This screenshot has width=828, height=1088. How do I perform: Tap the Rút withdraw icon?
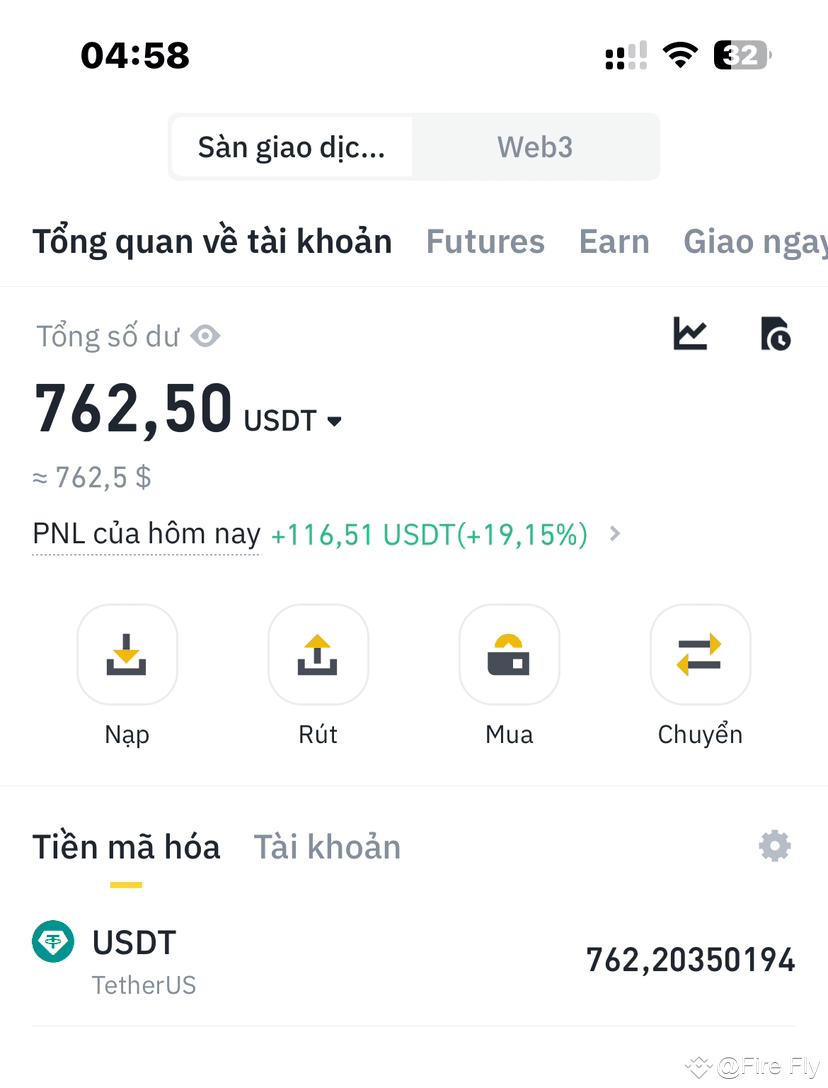[318, 655]
